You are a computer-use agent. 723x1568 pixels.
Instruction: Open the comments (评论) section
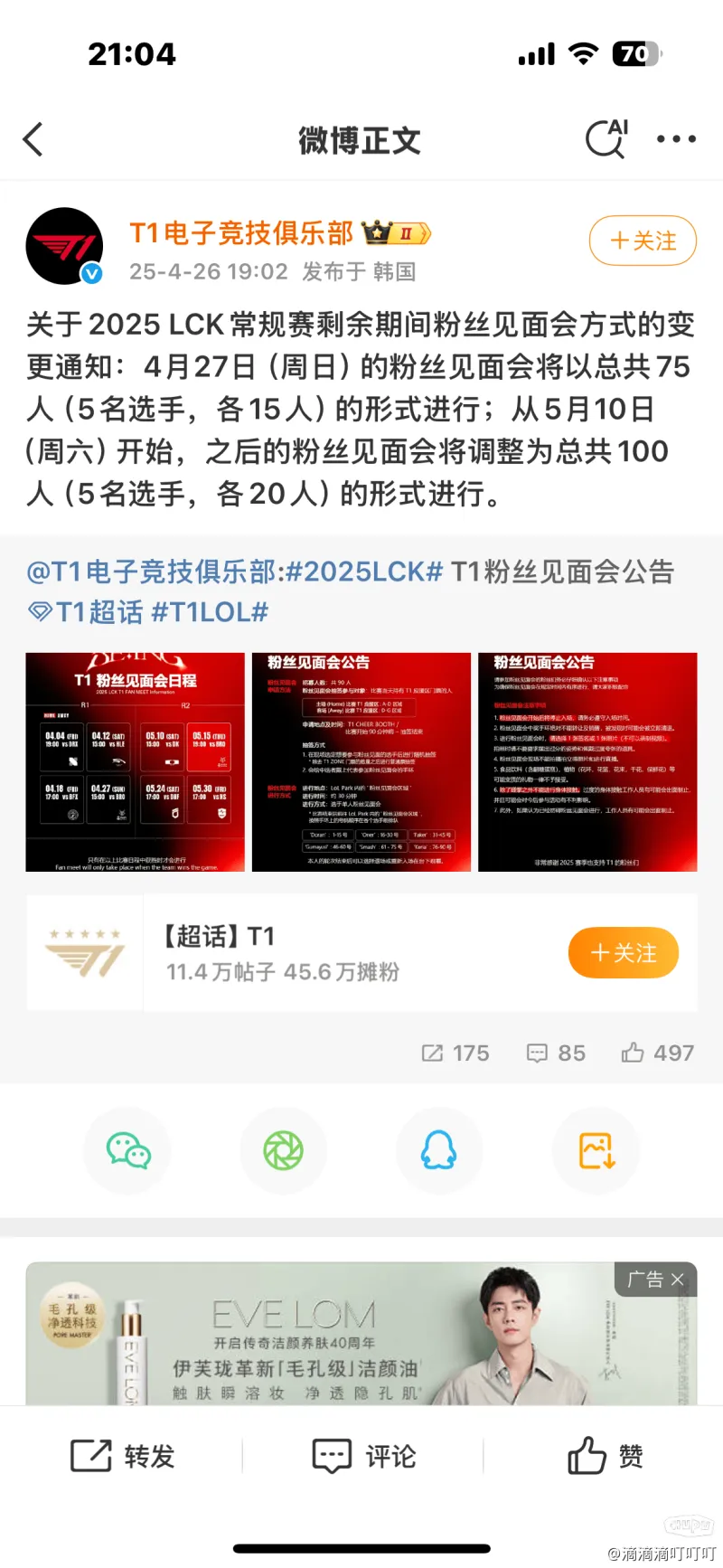[x=362, y=1456]
